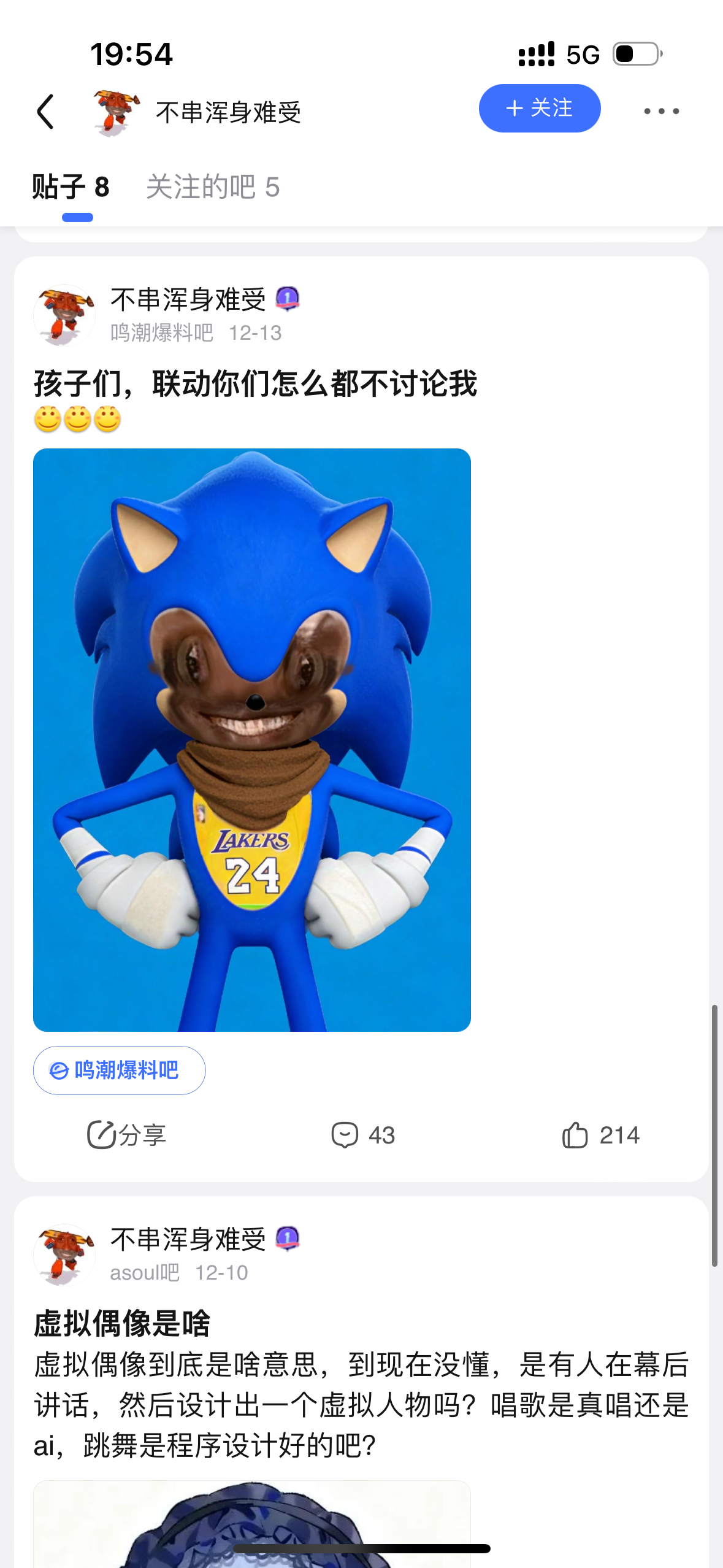Image resolution: width=723 pixels, height=1568 pixels.
Task: Select the 贴子 8 tab
Action: [71, 187]
